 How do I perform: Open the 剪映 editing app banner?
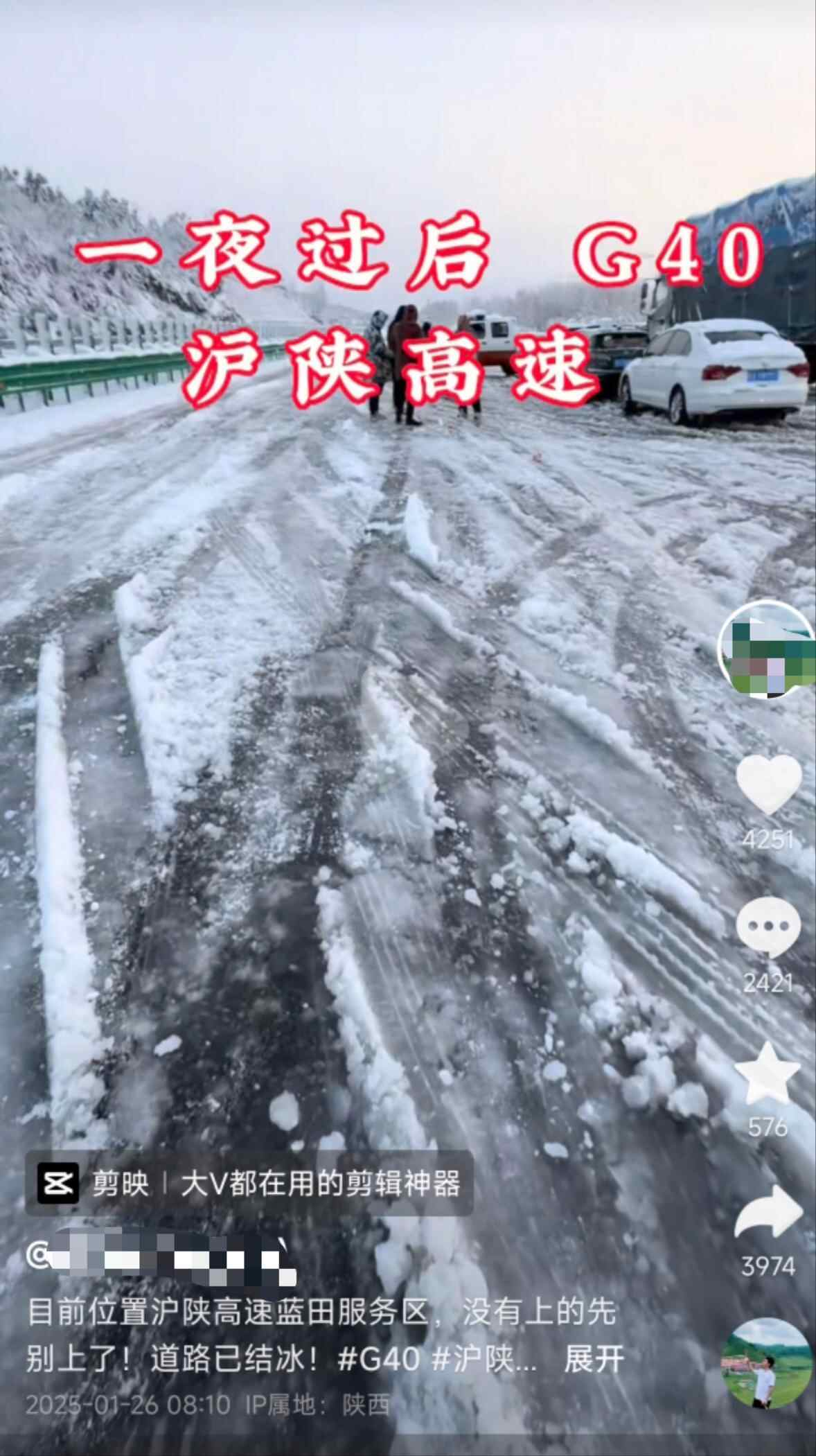tap(249, 1183)
